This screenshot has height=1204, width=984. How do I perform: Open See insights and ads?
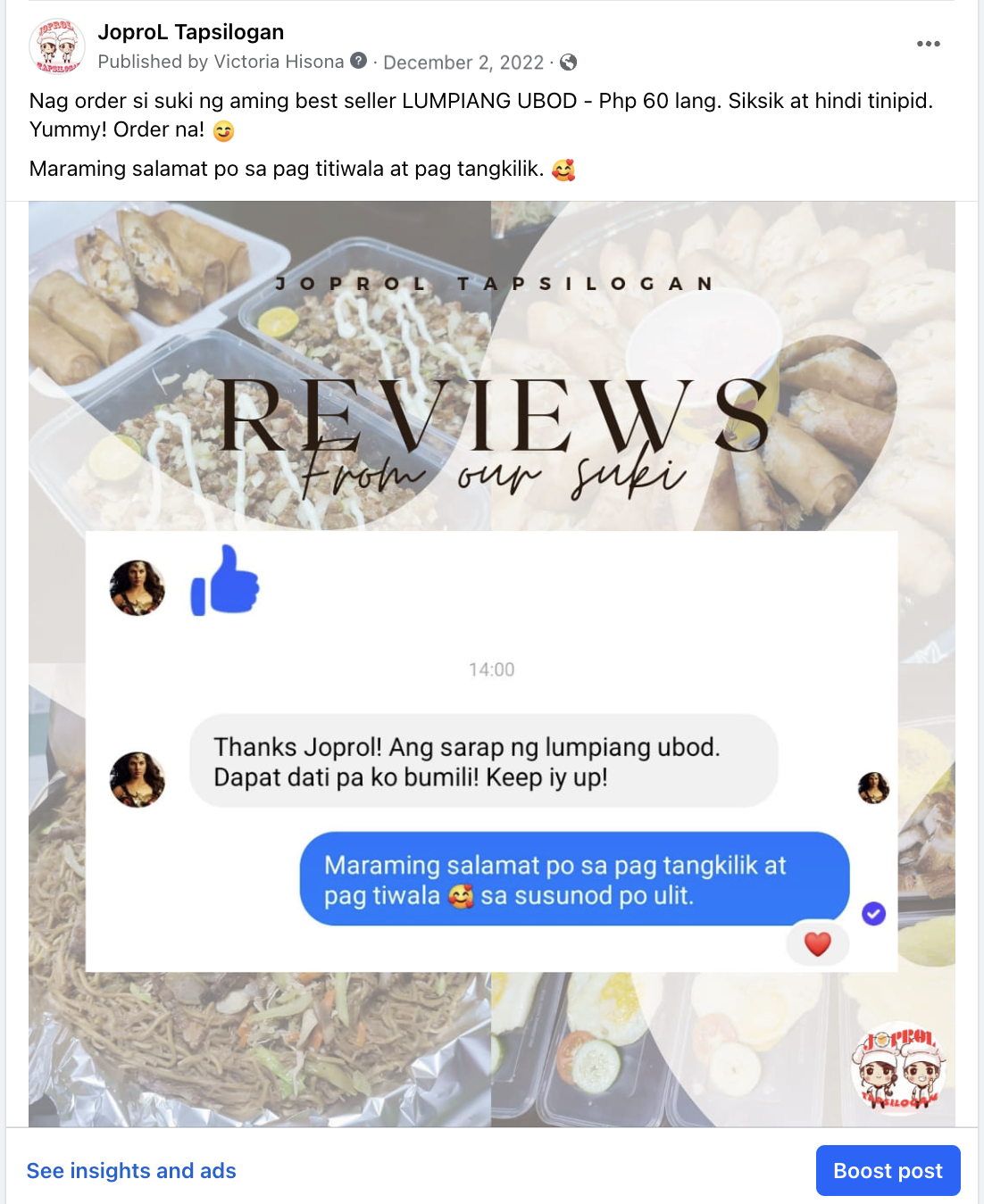pos(131,1170)
